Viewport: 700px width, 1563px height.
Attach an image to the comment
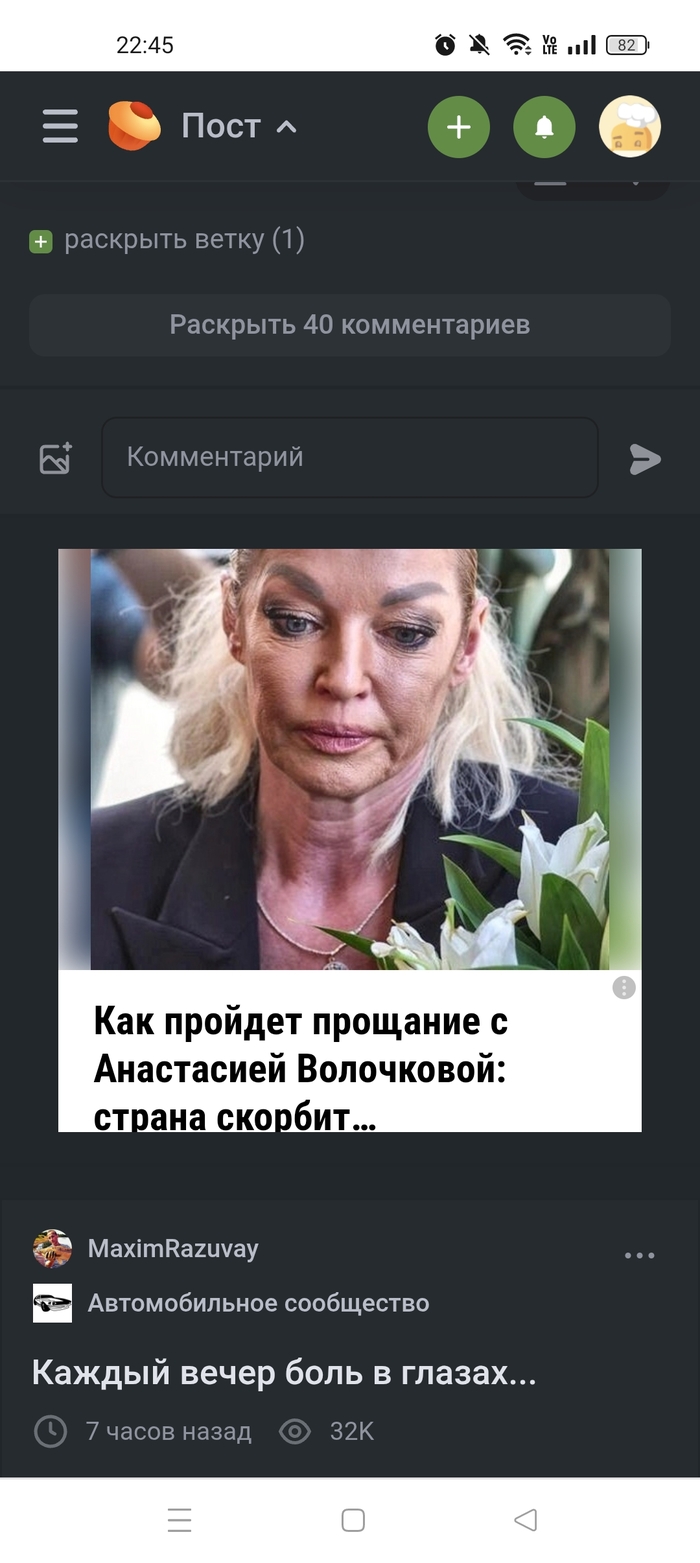click(x=55, y=458)
